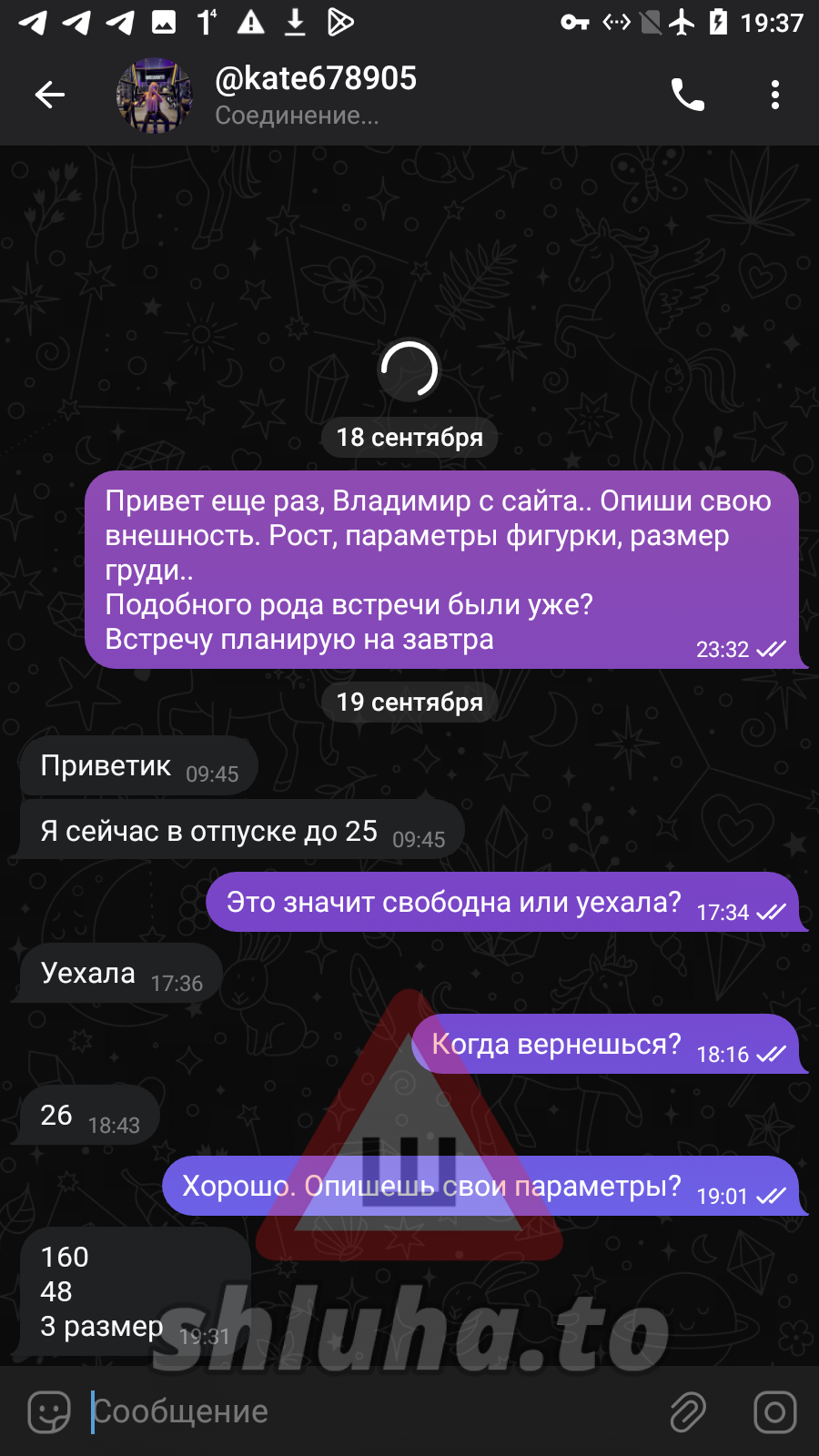Open the emoji and sticker picker
The height and width of the screenshot is (1456, 819).
tap(49, 1411)
